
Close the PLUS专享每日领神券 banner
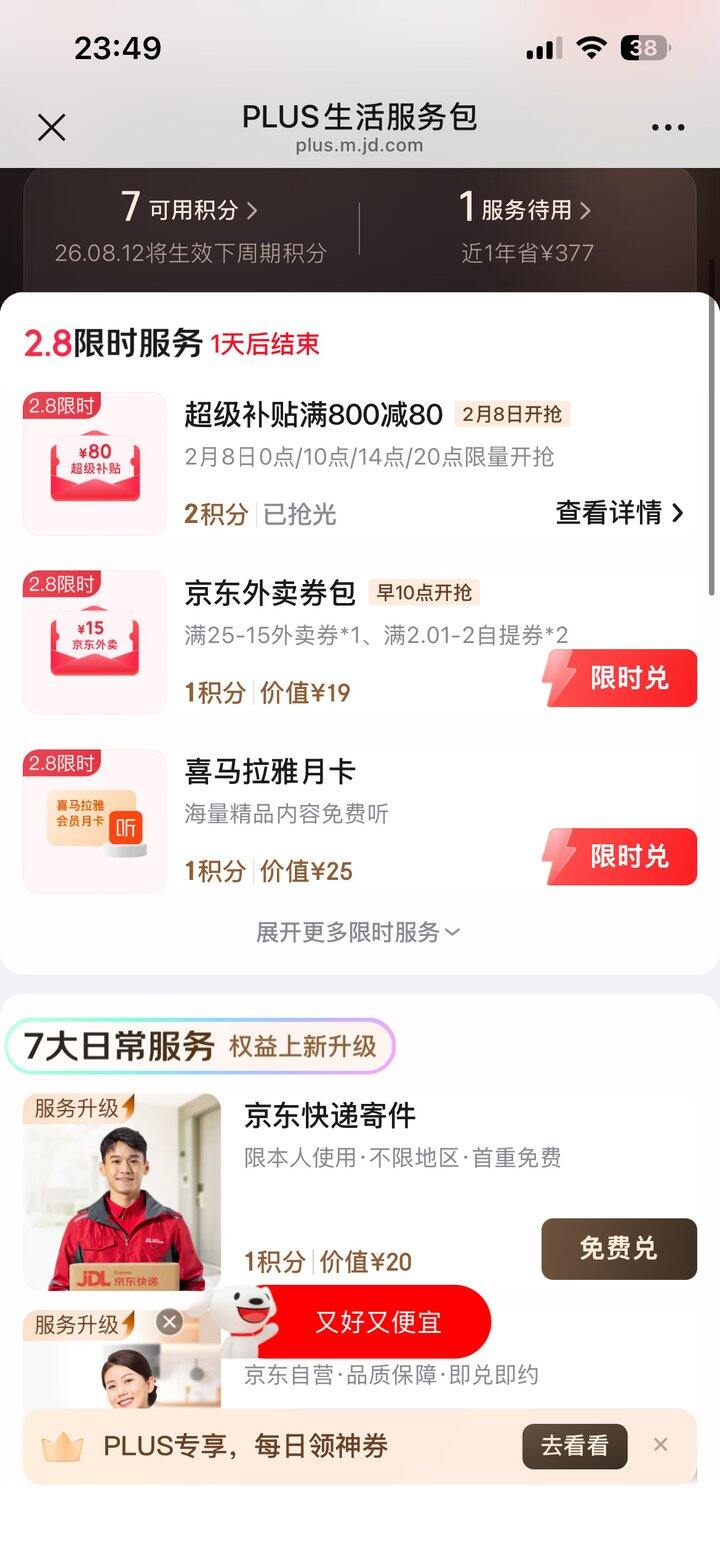(661, 1445)
